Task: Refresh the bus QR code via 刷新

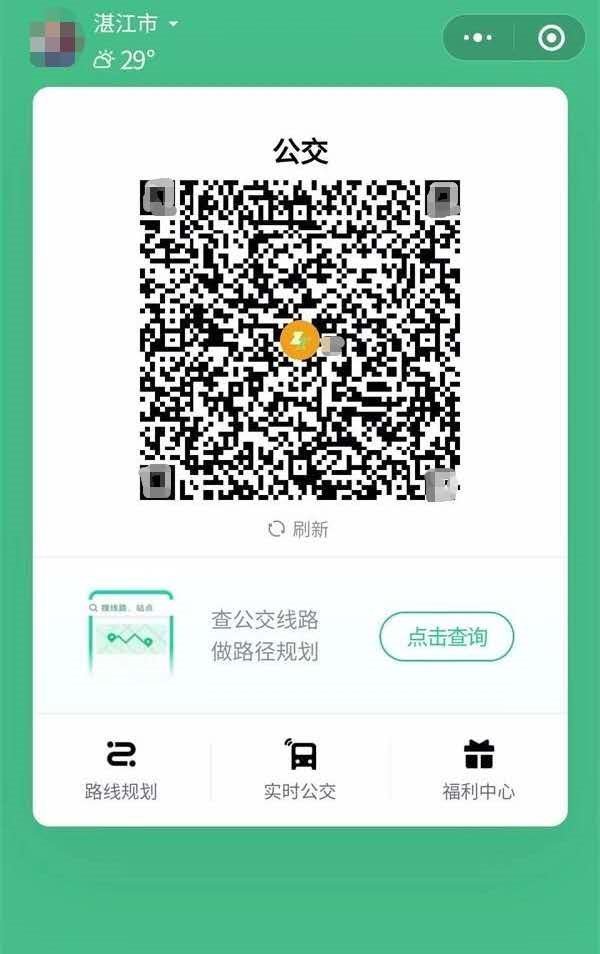Action: tap(298, 529)
